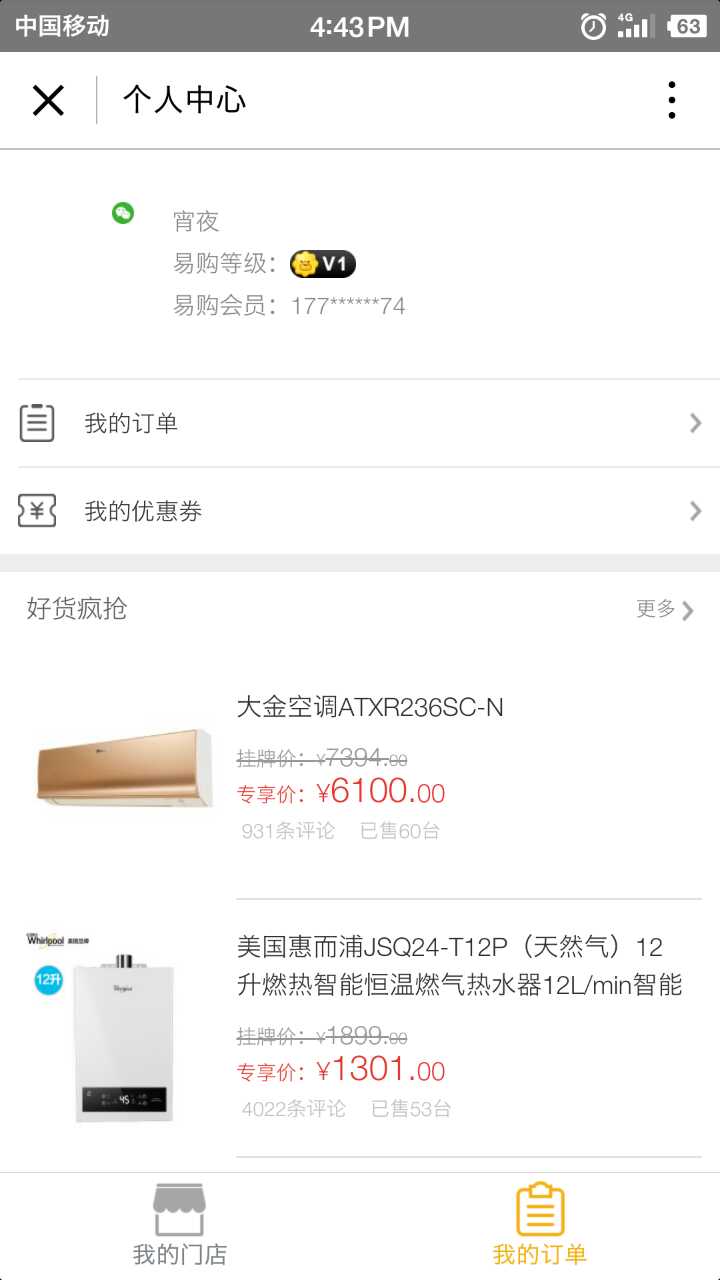This screenshot has width=720, height=1280.
Task: Open the 我的优惠券 row
Action: [360, 511]
